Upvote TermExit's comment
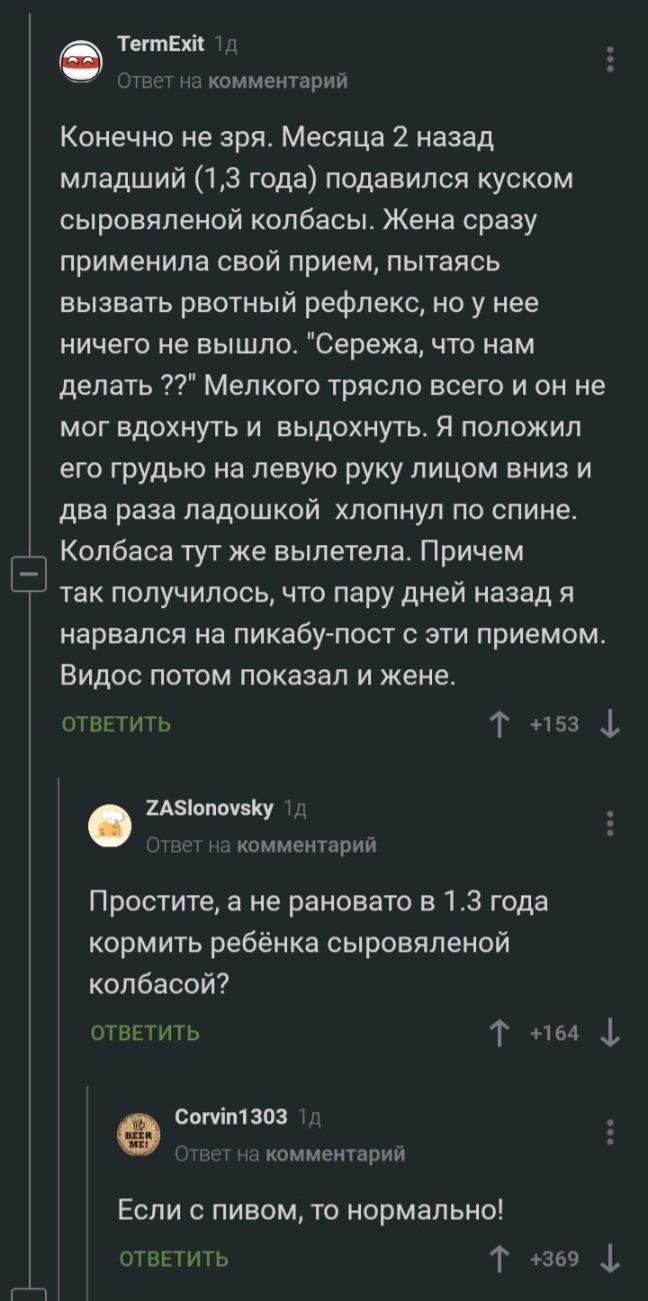 click(497, 724)
